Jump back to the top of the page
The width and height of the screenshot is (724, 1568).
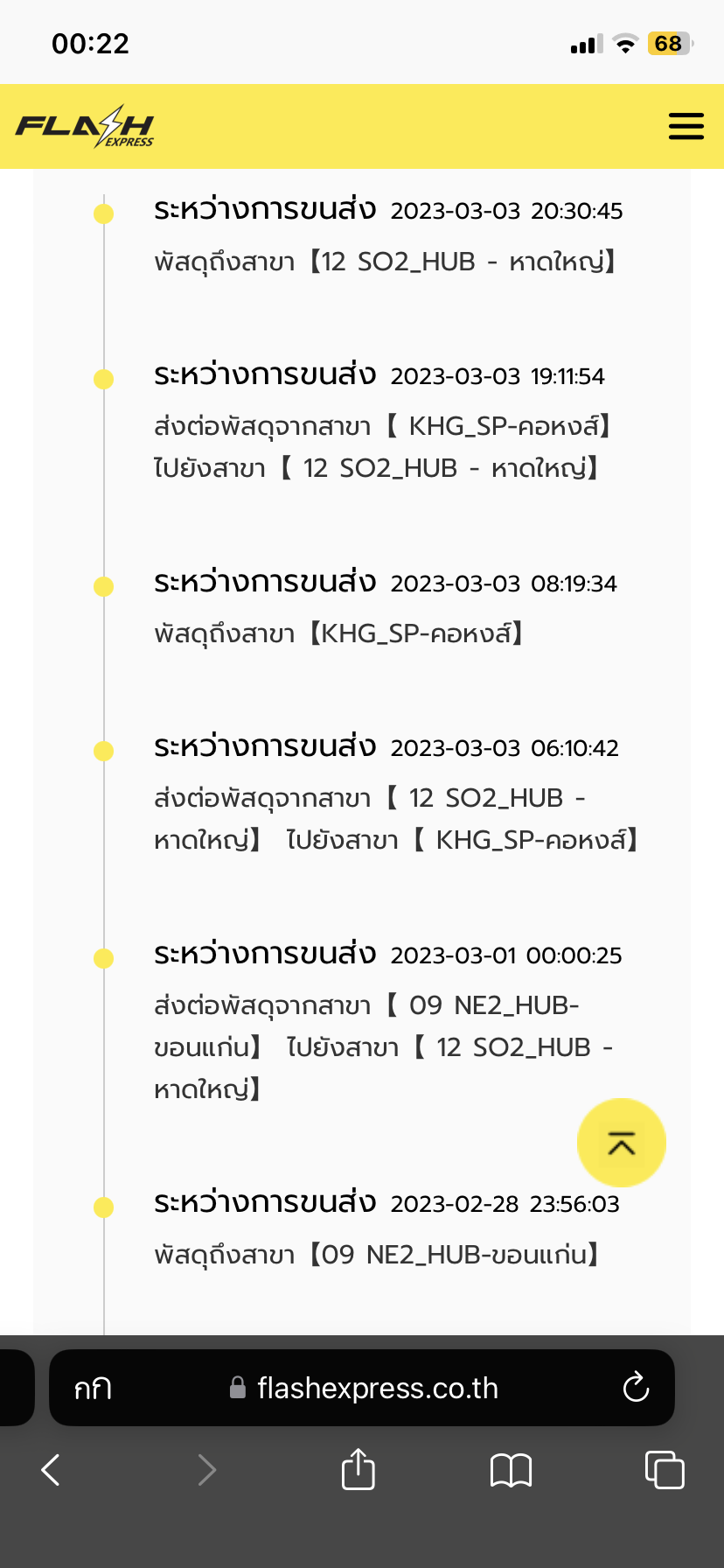pos(622,1143)
